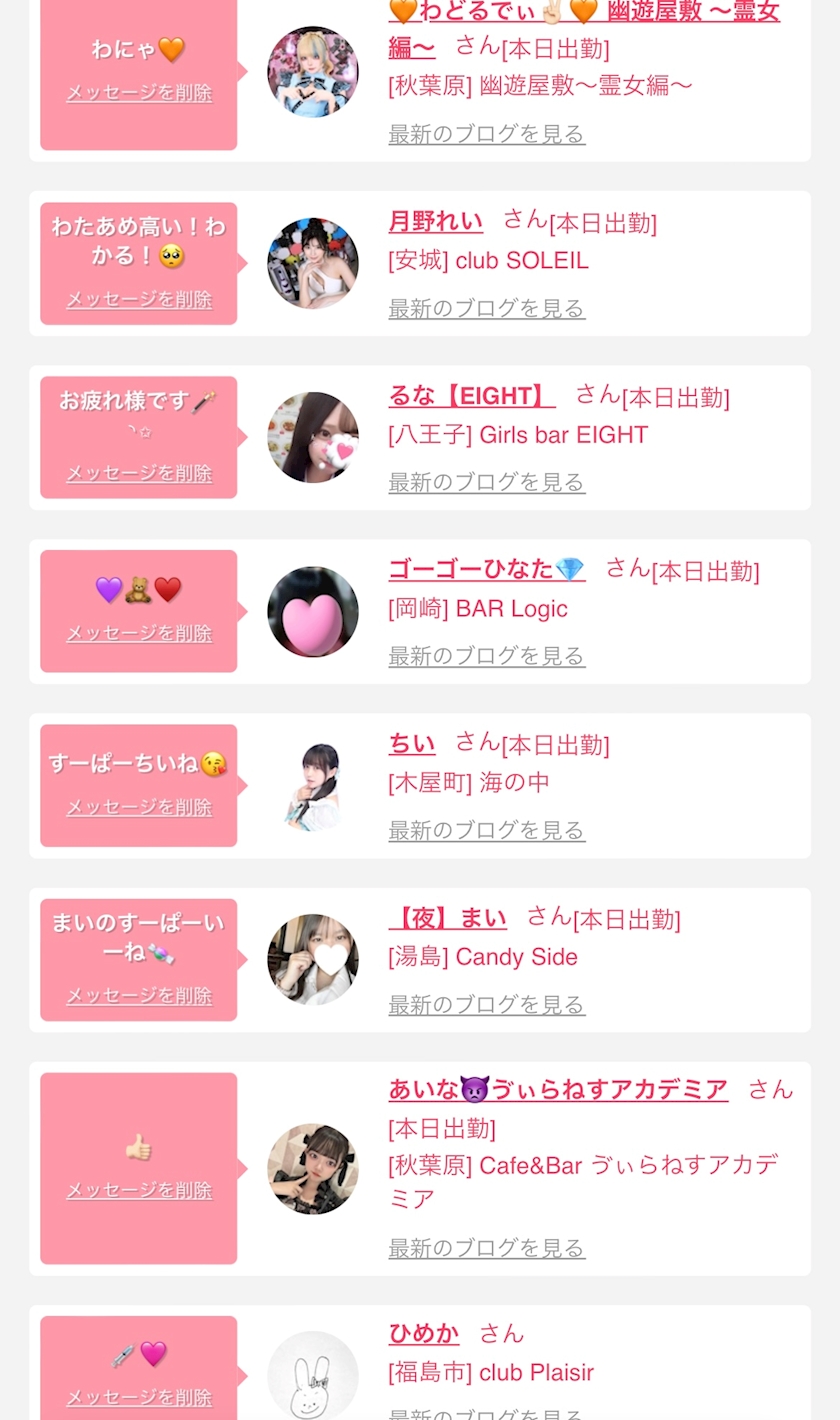View latest blog of 幽遊屋敷 〜霊女編〜
This screenshot has width=840, height=1420.
[x=486, y=134]
